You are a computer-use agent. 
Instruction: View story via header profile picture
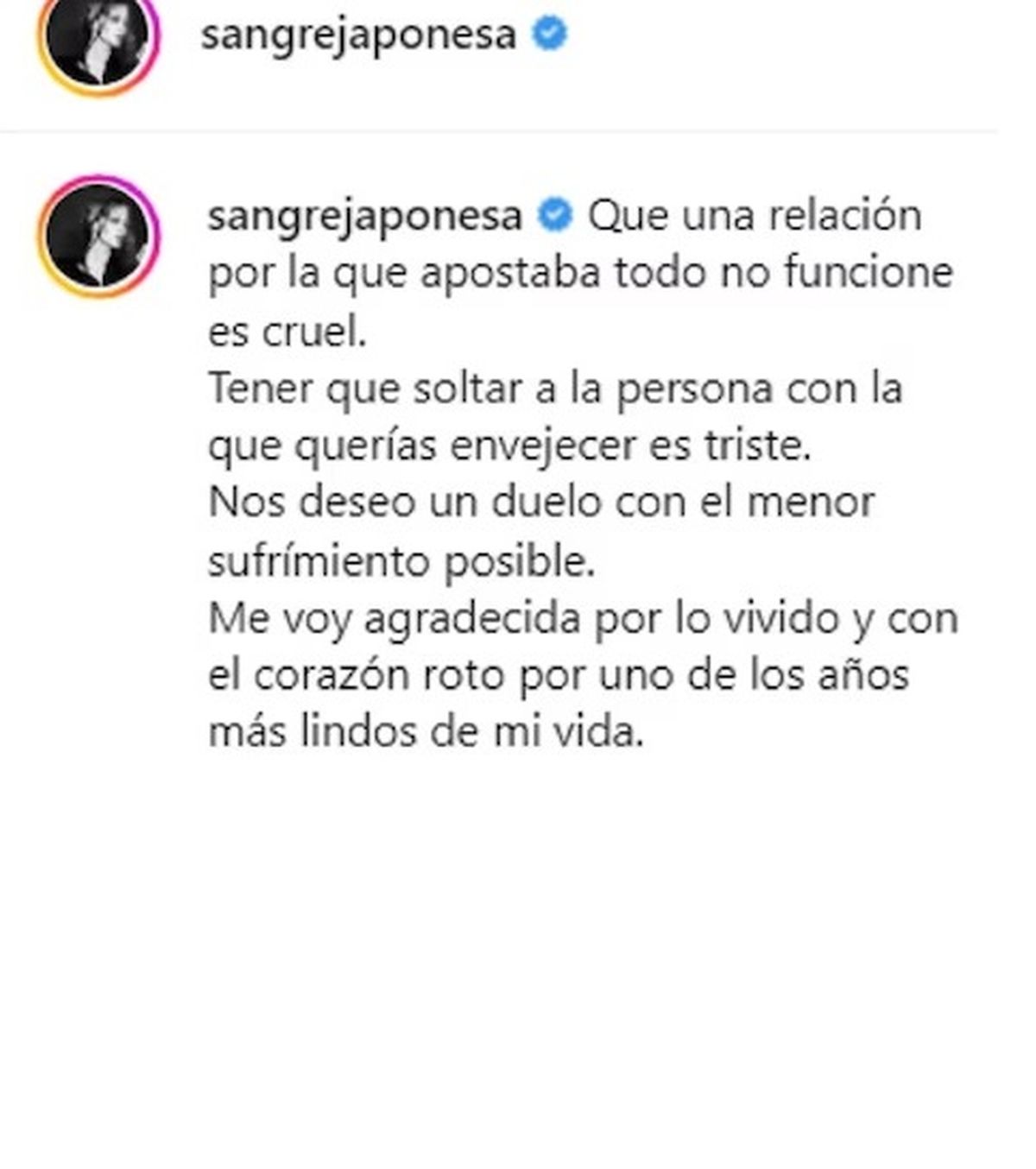(x=98, y=39)
